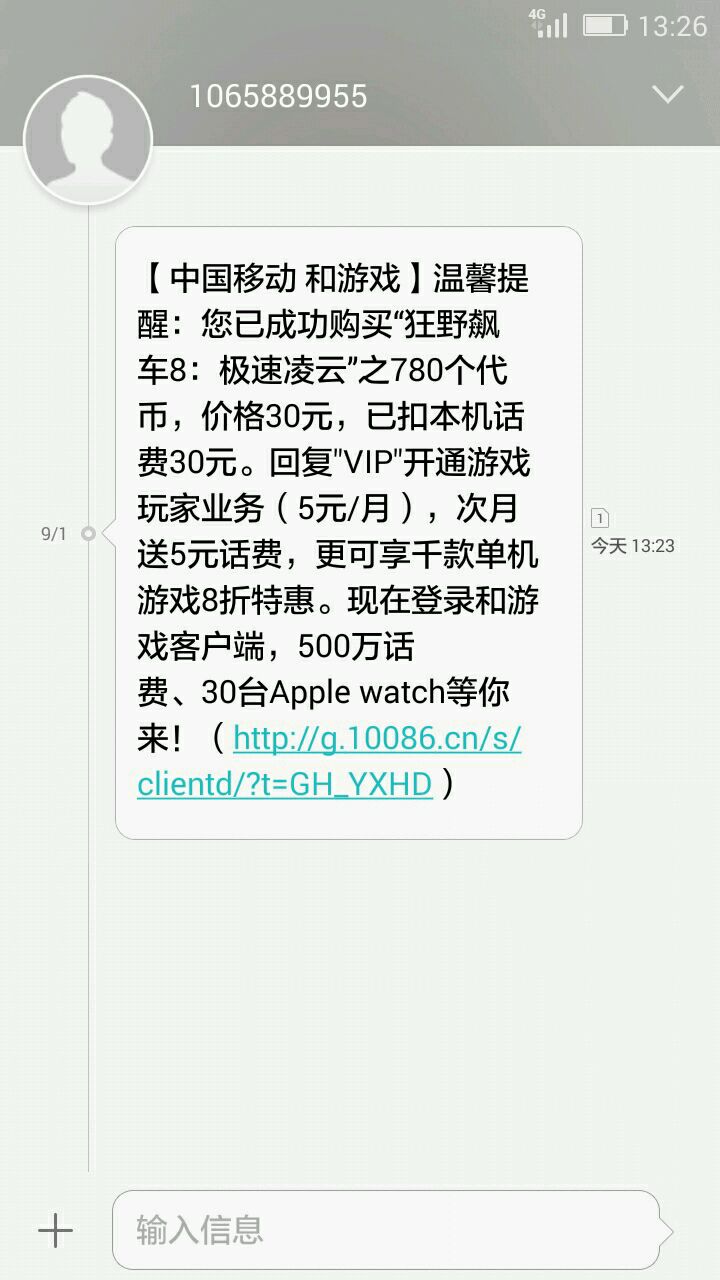
Task: Open the g.10086.cn link in the message
Action: point(377,741)
